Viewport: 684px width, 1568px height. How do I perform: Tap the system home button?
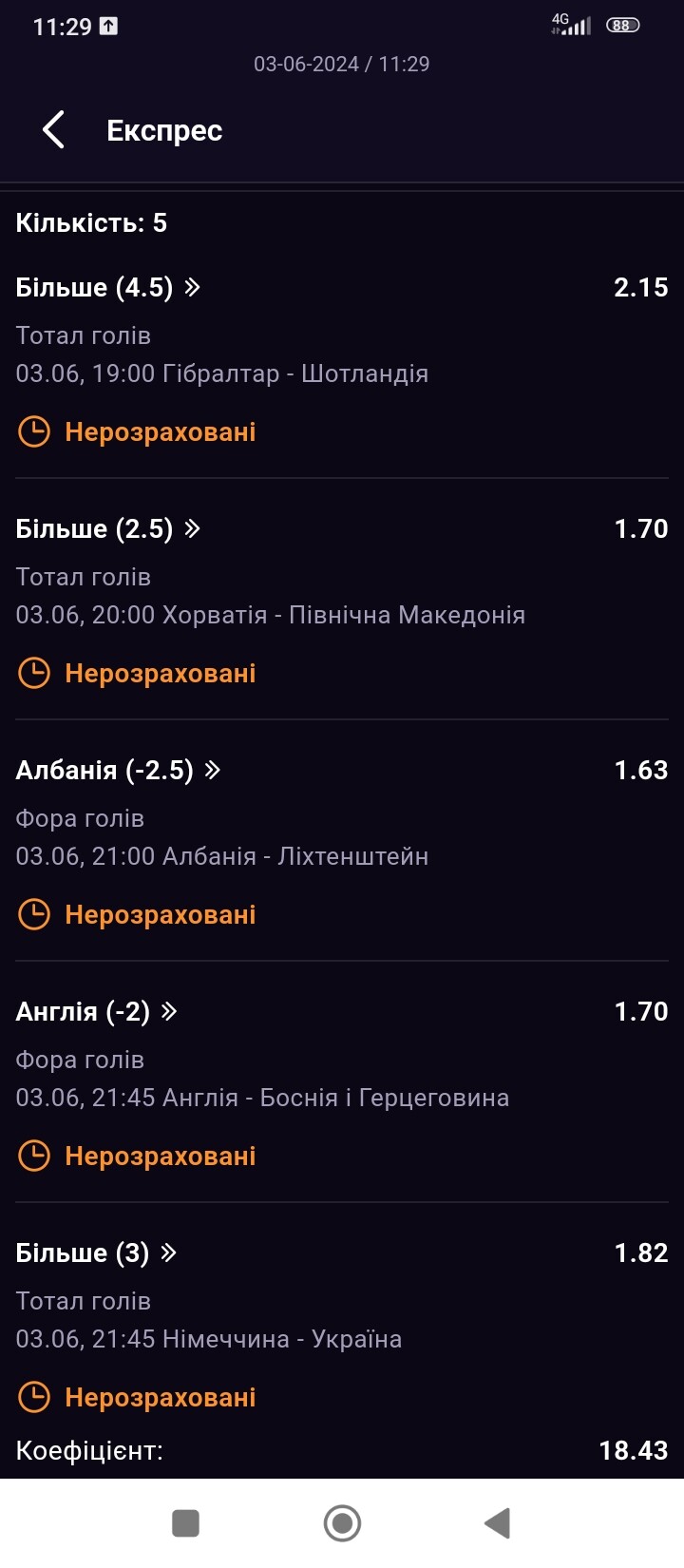tap(342, 1523)
